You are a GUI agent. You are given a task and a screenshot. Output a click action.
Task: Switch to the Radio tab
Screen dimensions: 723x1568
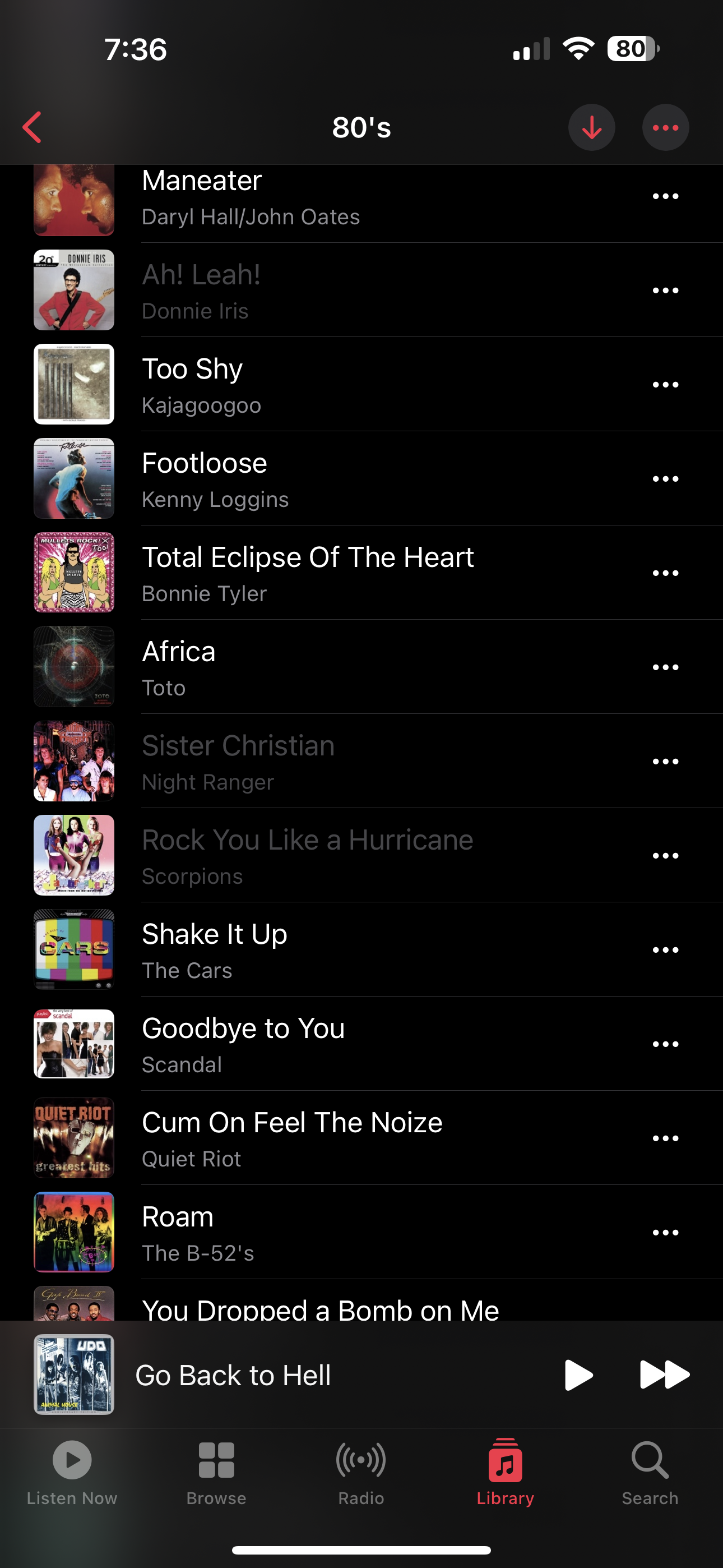click(x=361, y=1472)
